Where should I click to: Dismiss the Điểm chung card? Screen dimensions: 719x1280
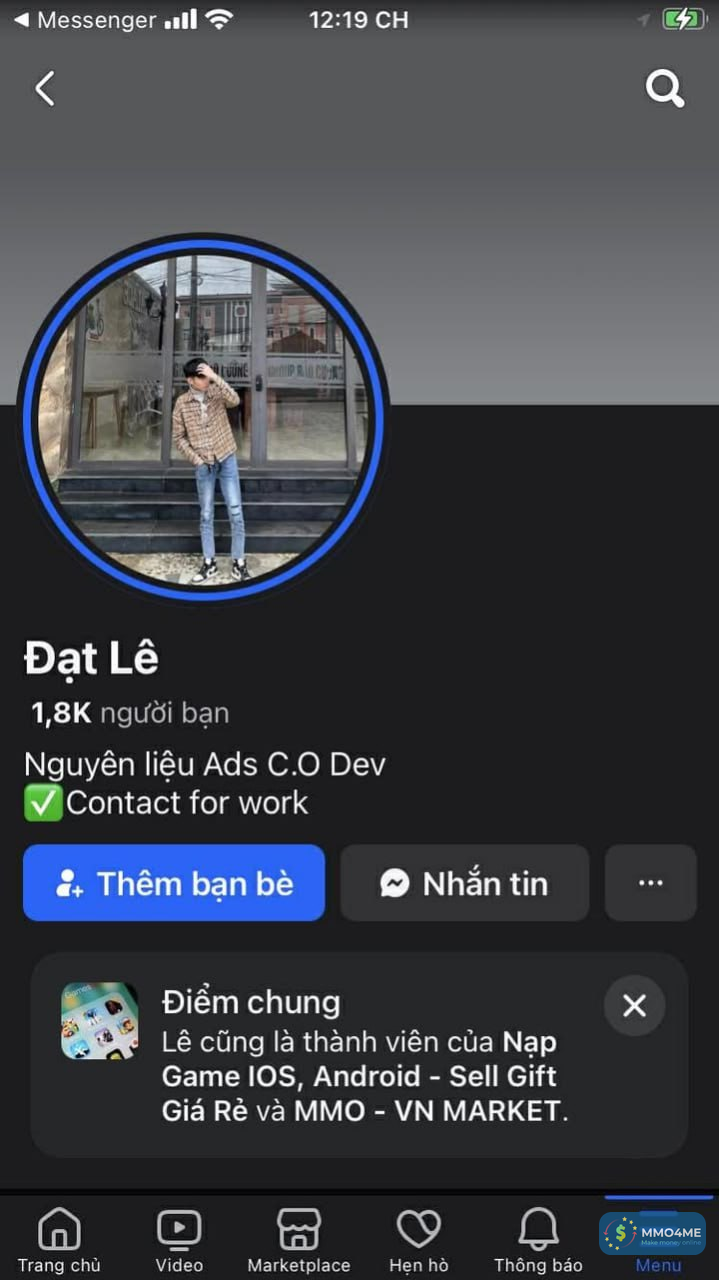(x=634, y=1006)
